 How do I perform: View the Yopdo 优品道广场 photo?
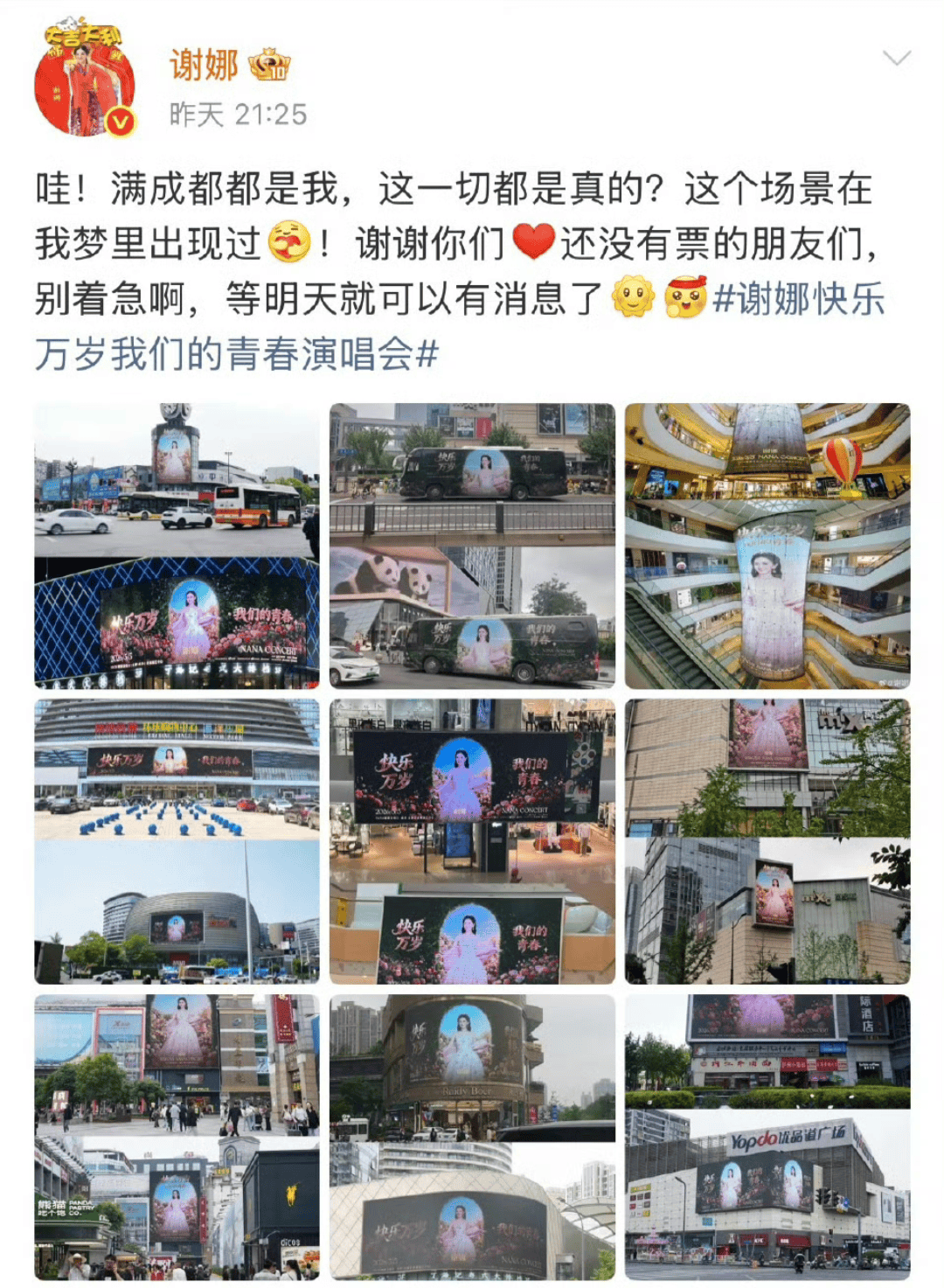coord(767,1137)
